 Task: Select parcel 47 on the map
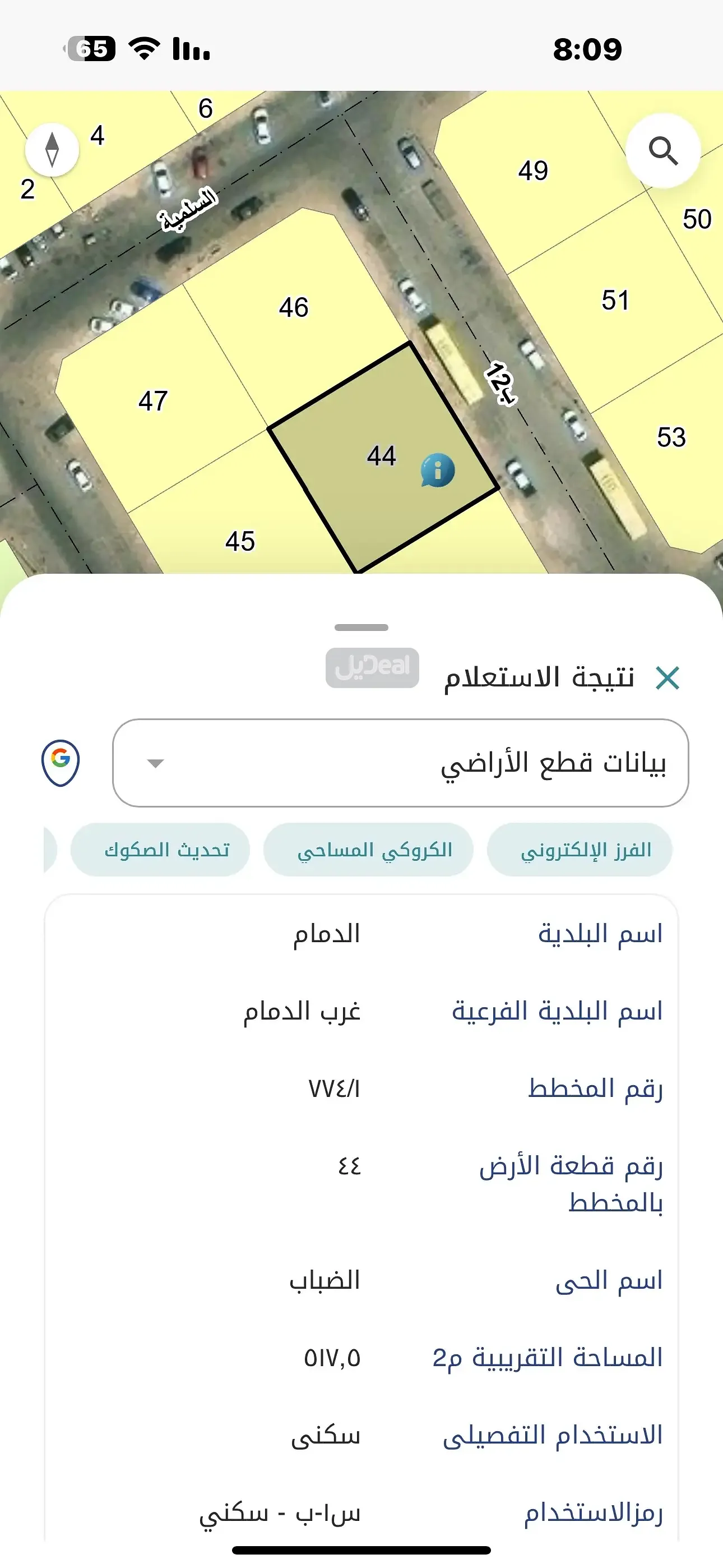pyautogui.click(x=154, y=401)
